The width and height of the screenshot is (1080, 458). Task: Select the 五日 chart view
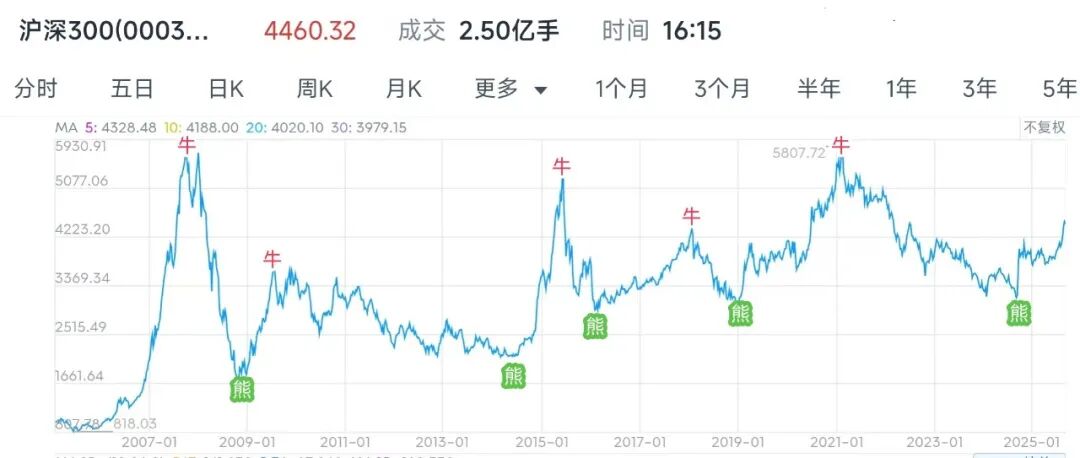tap(132, 89)
